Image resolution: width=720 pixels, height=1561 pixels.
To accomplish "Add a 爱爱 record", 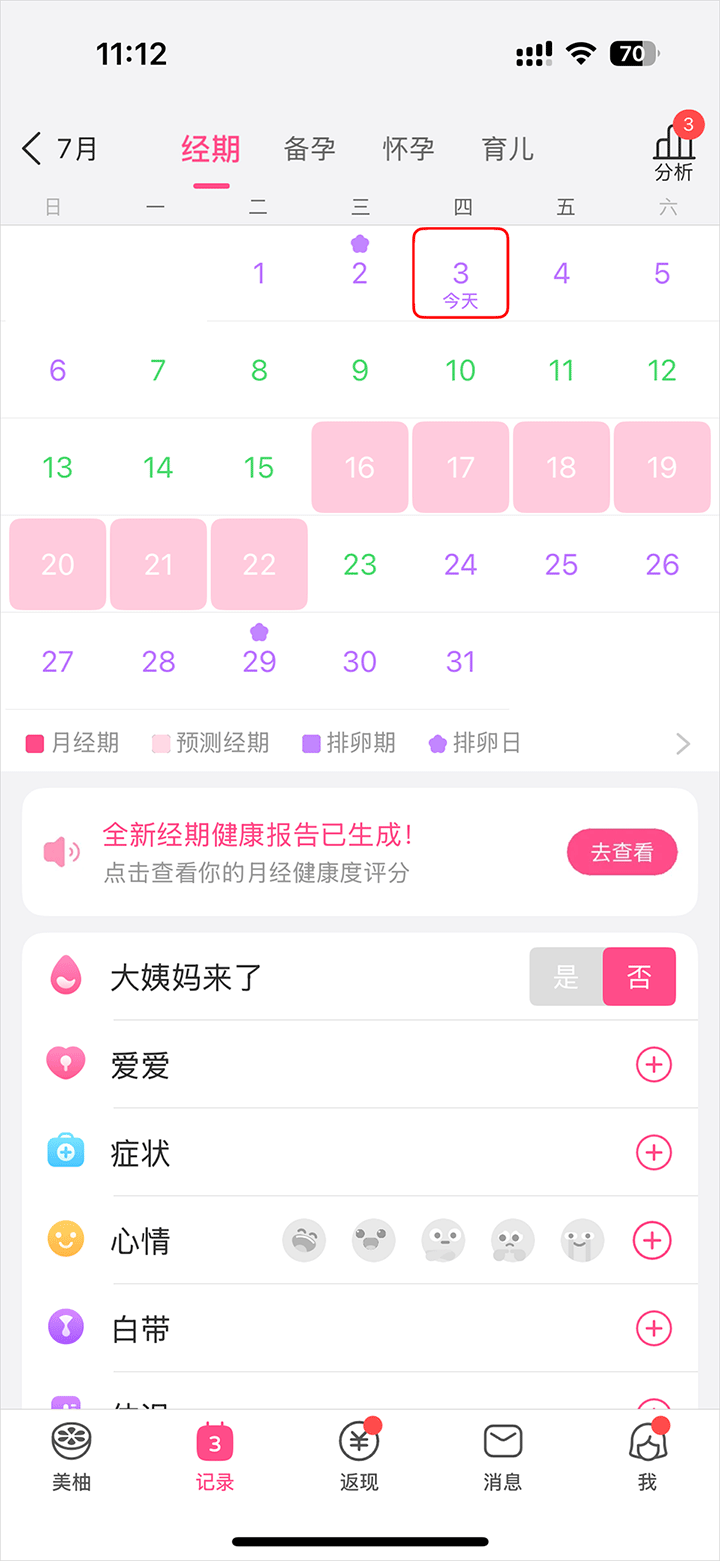I will (x=653, y=1065).
